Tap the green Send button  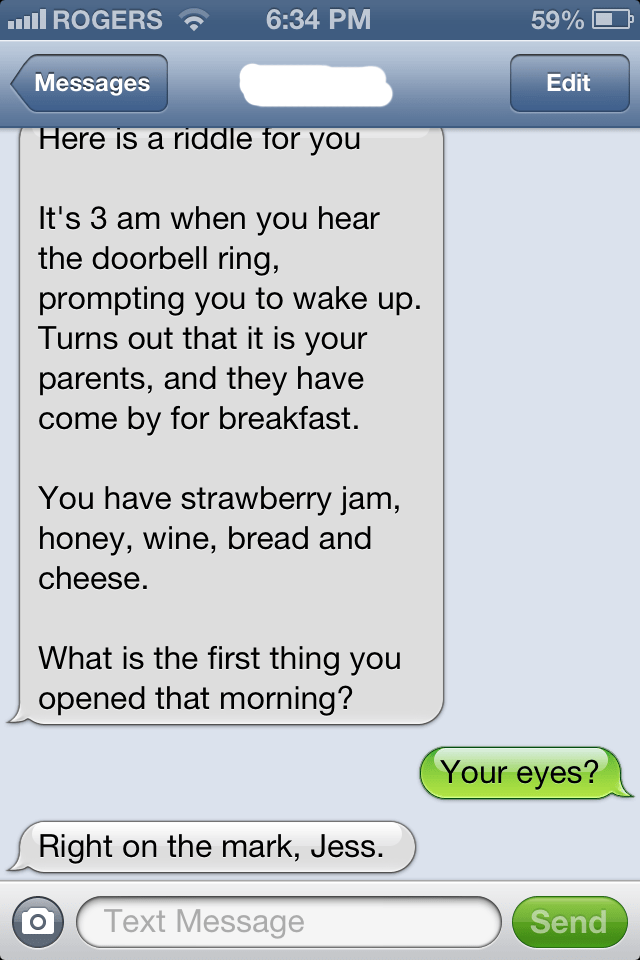tap(568, 921)
